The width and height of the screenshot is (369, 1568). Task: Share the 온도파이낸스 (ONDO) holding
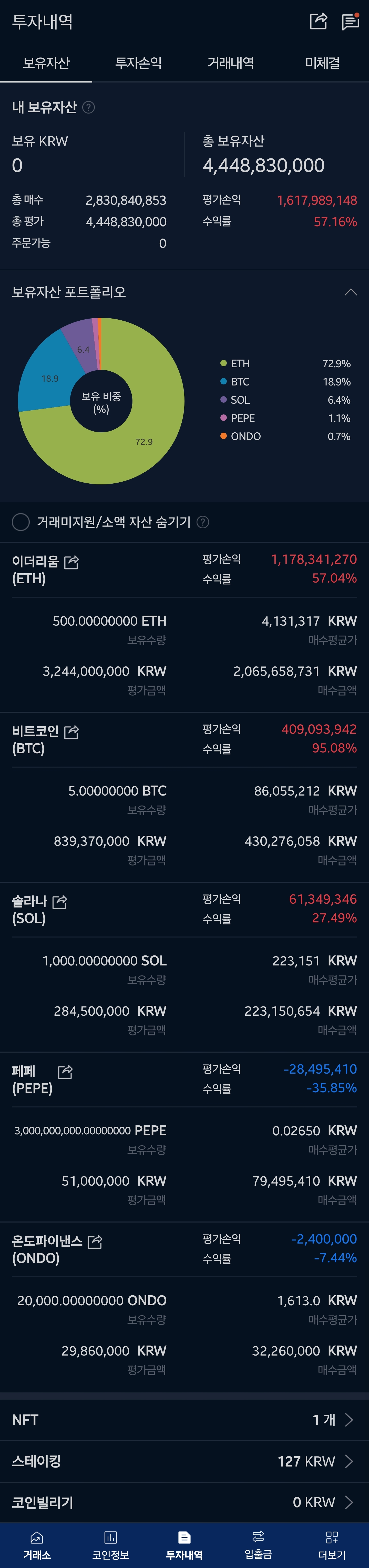95,1241
